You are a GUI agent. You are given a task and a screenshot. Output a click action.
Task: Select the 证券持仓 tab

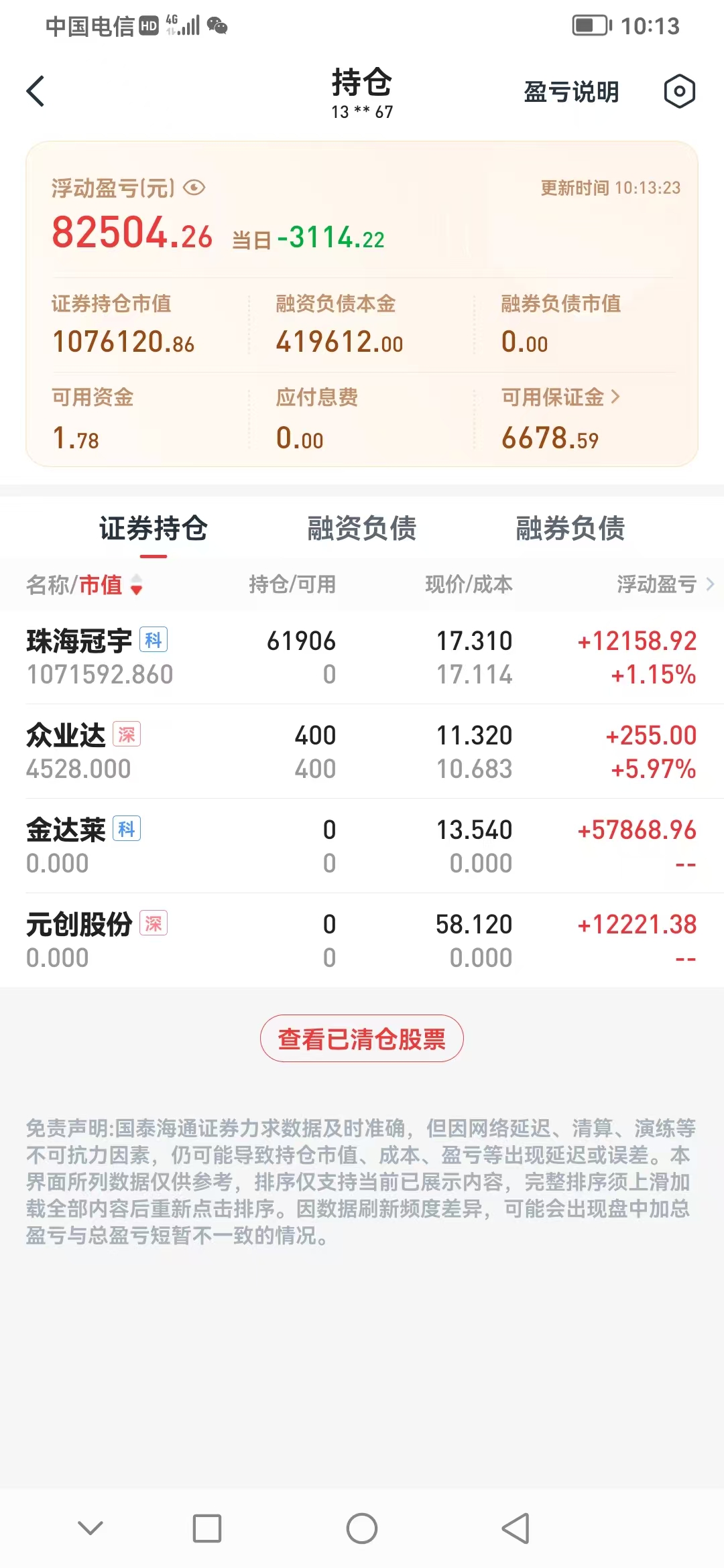[x=154, y=528]
